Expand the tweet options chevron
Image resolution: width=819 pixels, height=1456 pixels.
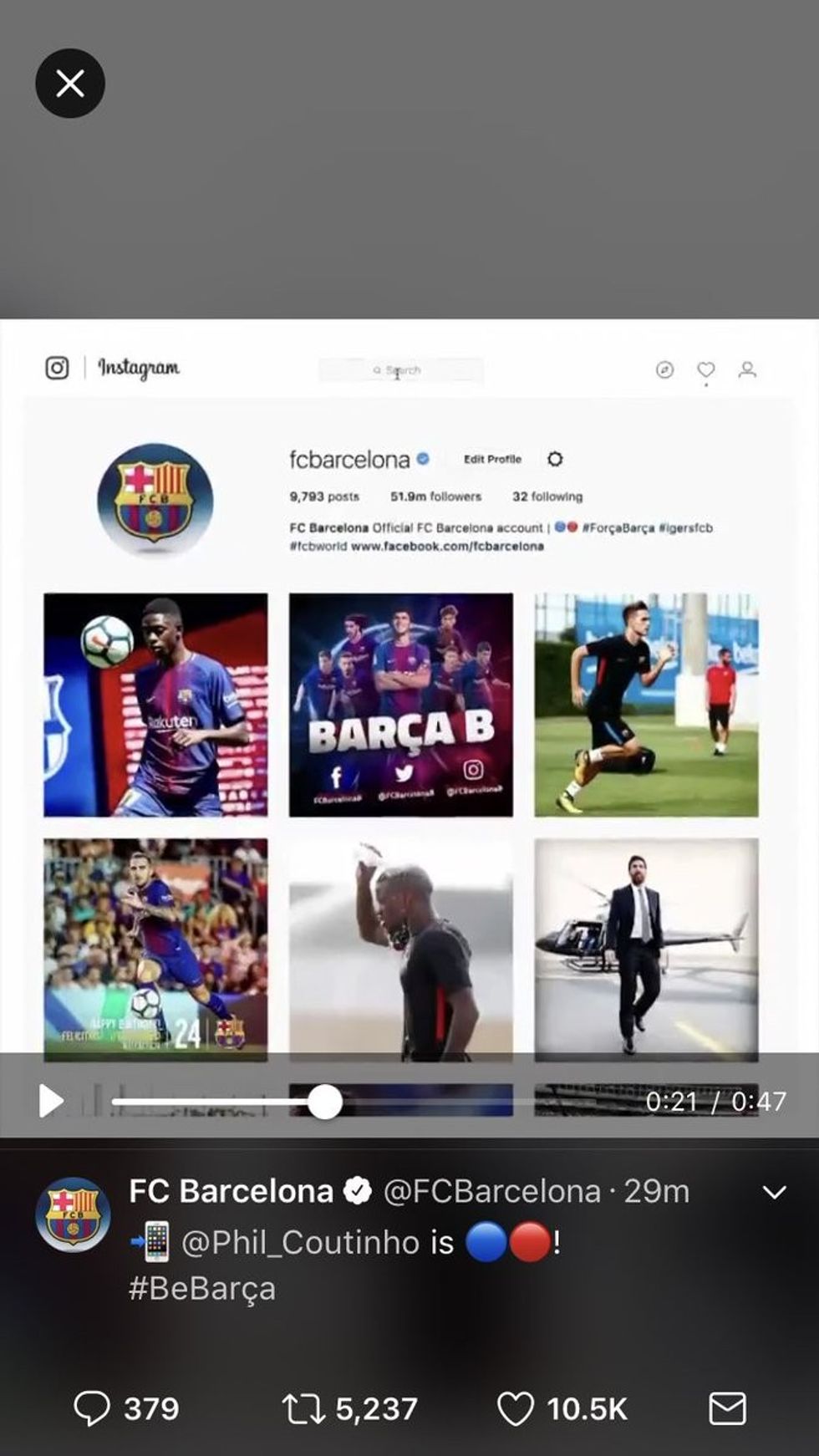pyautogui.click(x=775, y=1192)
